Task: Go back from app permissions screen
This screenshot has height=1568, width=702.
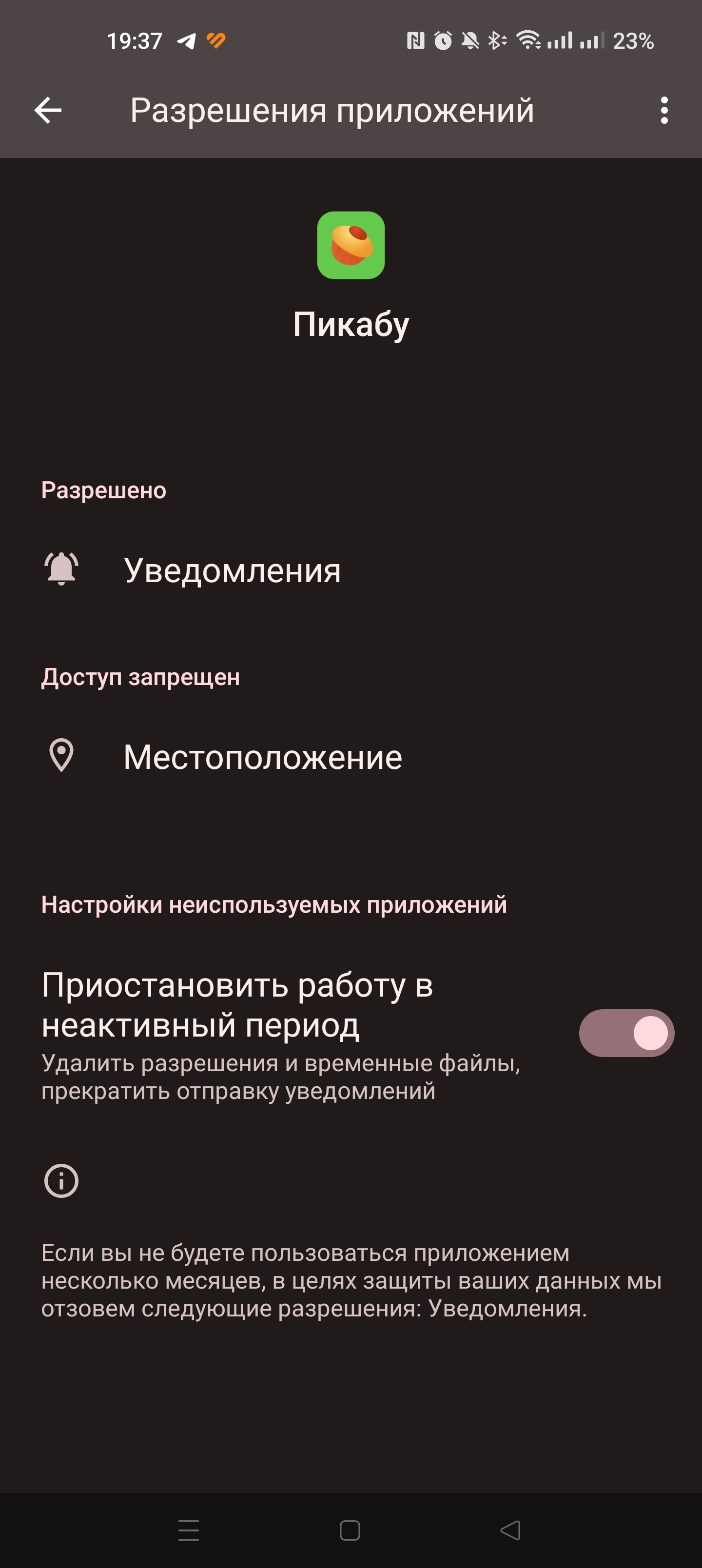Action: coord(48,110)
